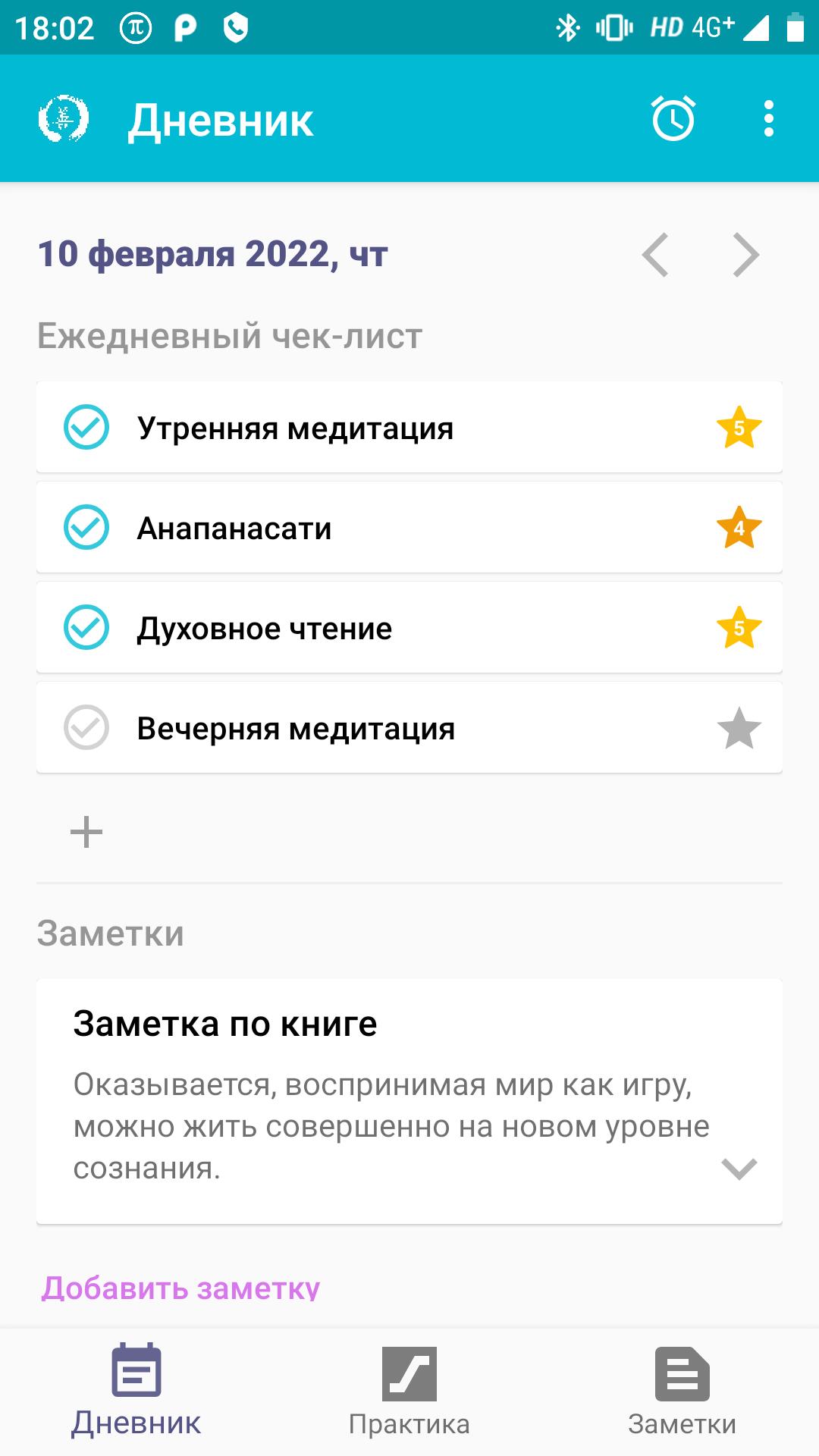Screen dimensions: 819x1456
Task: Uncheck the Анапанасати item
Action: pyautogui.click(x=86, y=528)
